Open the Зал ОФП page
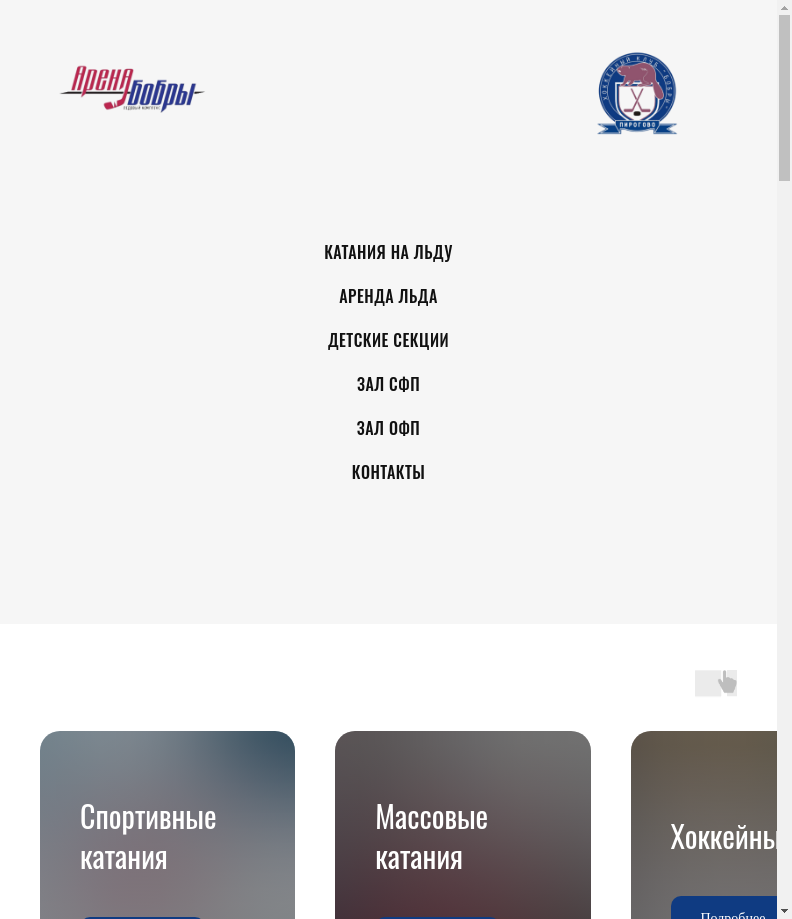Image resolution: width=792 pixels, height=919 pixels. (x=388, y=428)
